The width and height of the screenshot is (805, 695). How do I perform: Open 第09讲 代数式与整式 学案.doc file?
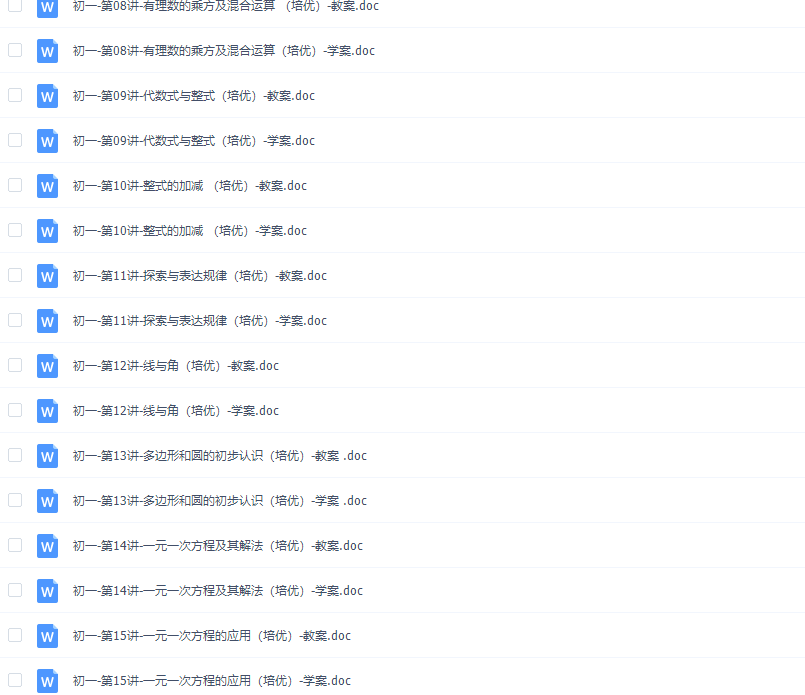[x=193, y=141]
